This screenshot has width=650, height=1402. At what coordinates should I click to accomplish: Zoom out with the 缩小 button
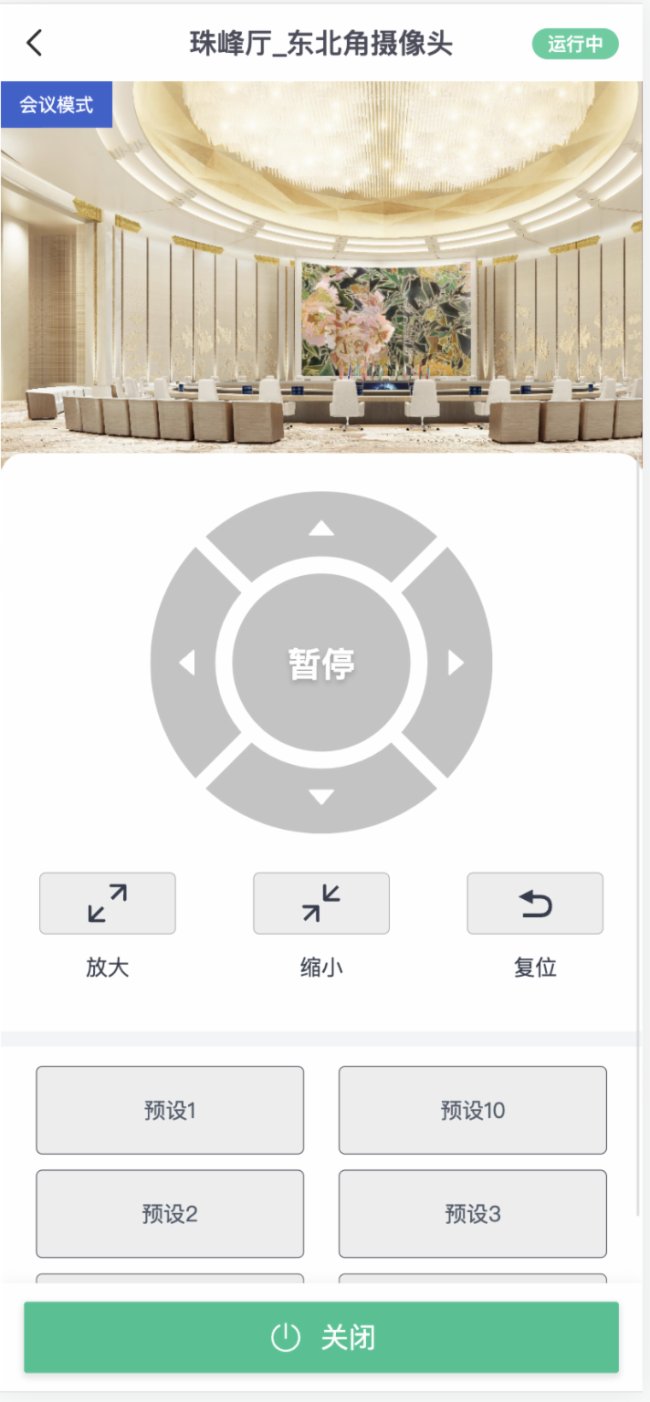click(x=321, y=903)
